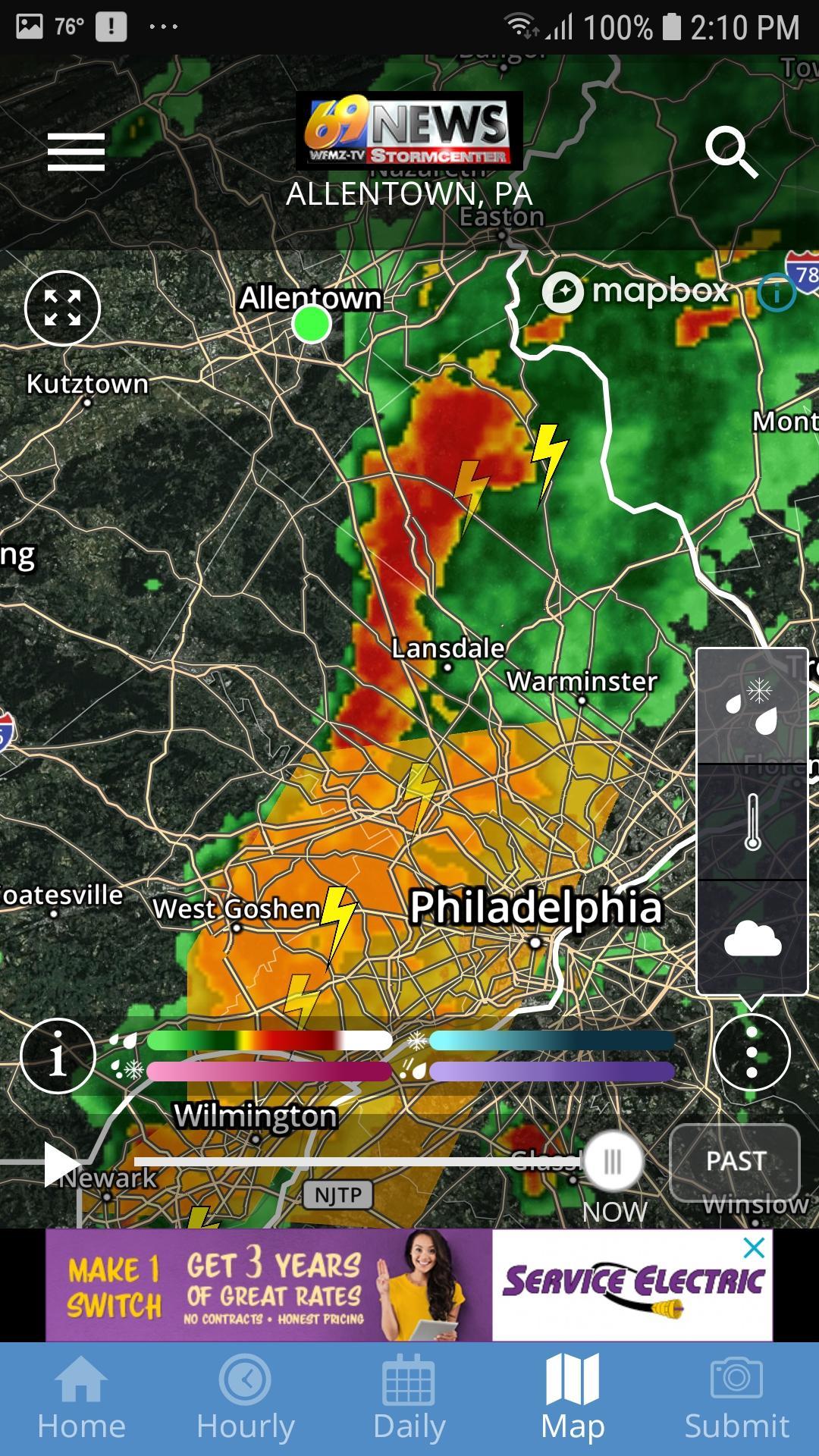Screen dimensions: 819x1456
Task: Switch to the Daily tab
Action: [x=409, y=1398]
